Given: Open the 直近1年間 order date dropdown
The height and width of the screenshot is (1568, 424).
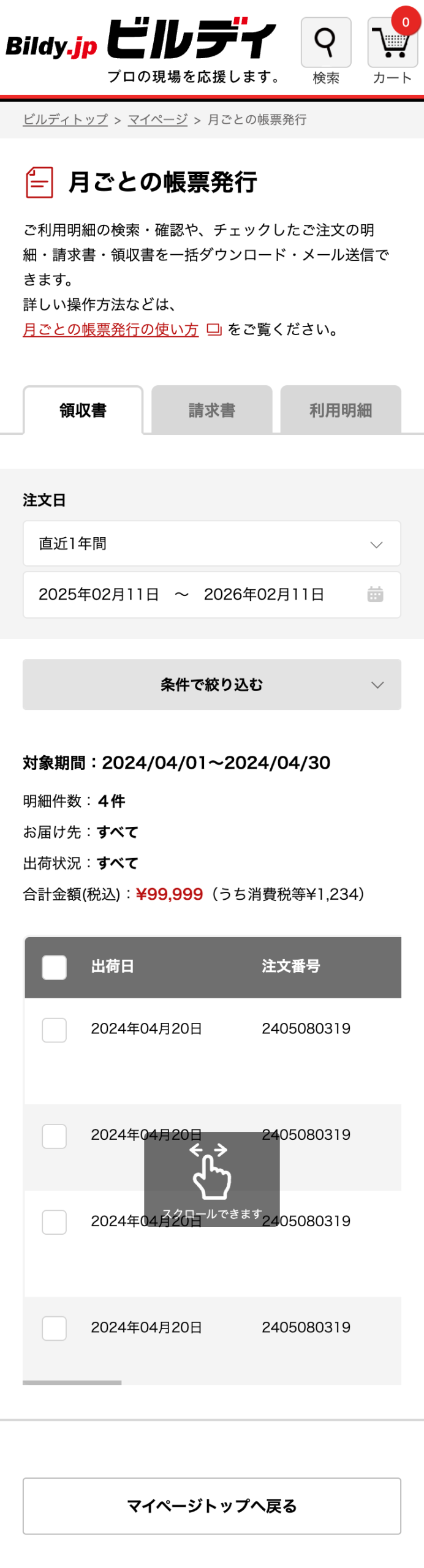Looking at the screenshot, I should [x=211, y=543].
